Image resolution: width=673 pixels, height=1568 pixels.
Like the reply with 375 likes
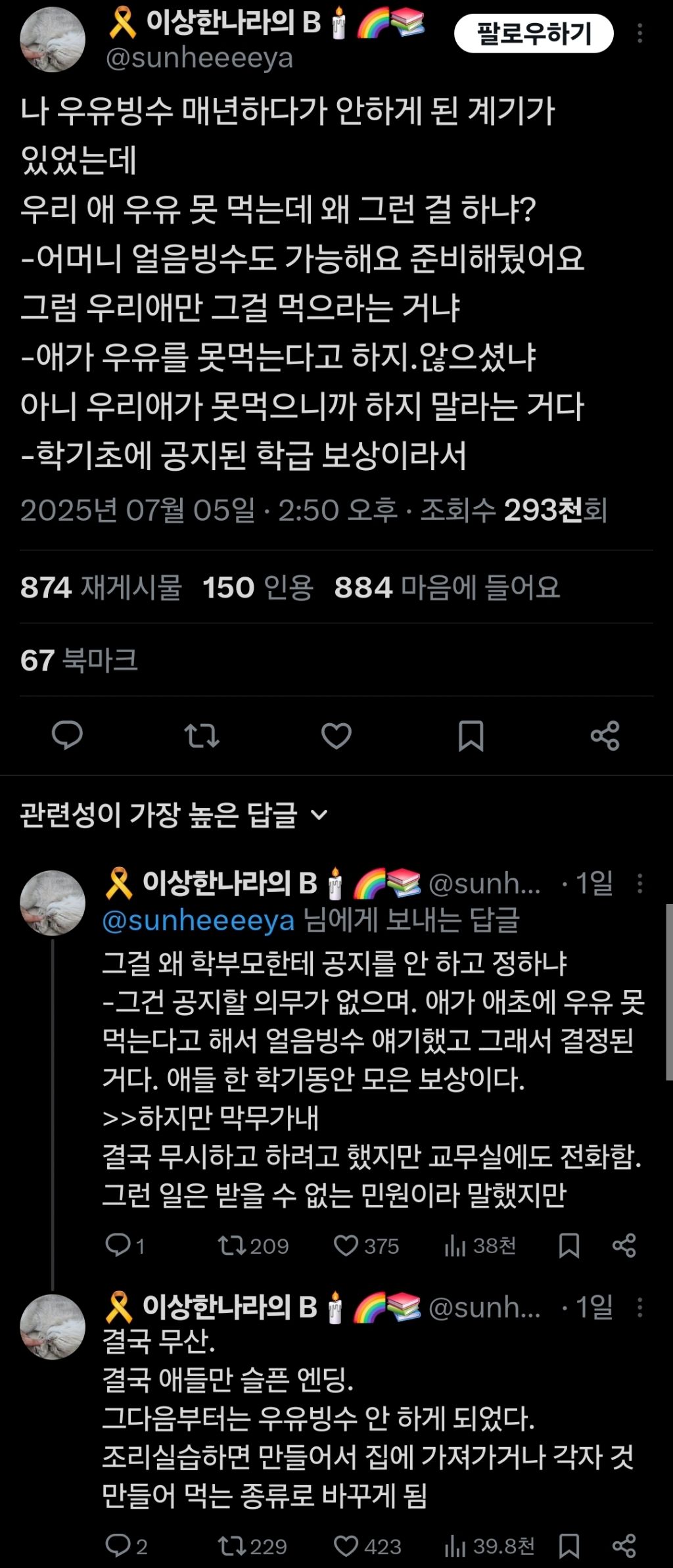(x=366, y=1245)
